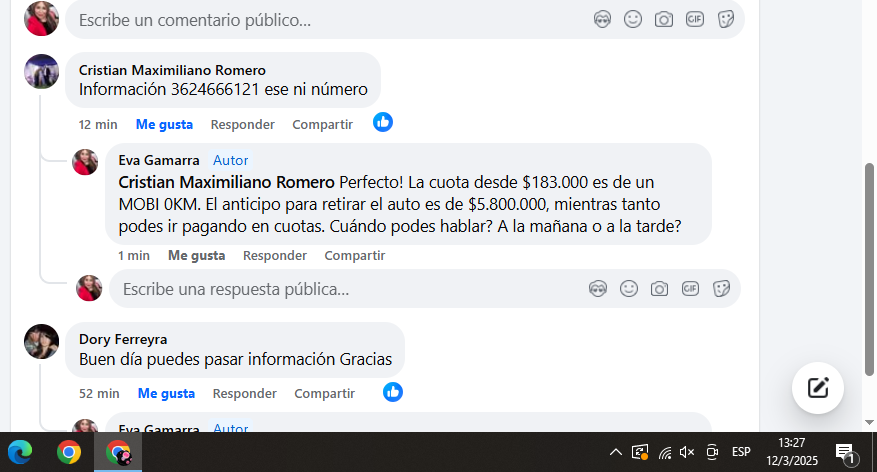Like Eva Gamarra's reply about the MOBI 0KM
This screenshot has width=877, height=472.
[196, 255]
